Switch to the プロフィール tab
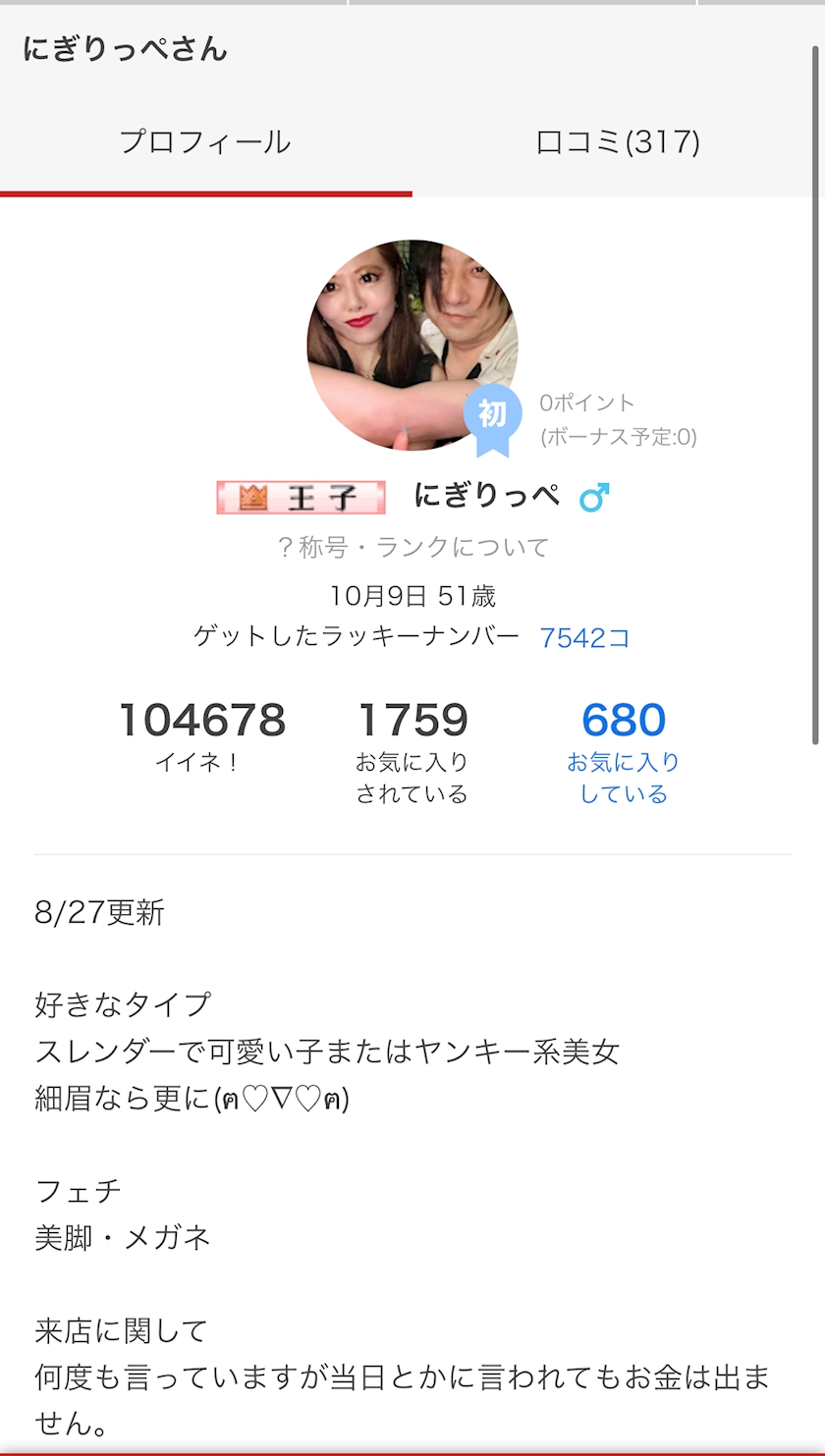This screenshot has height=1456, width=825. pyautogui.click(x=205, y=142)
